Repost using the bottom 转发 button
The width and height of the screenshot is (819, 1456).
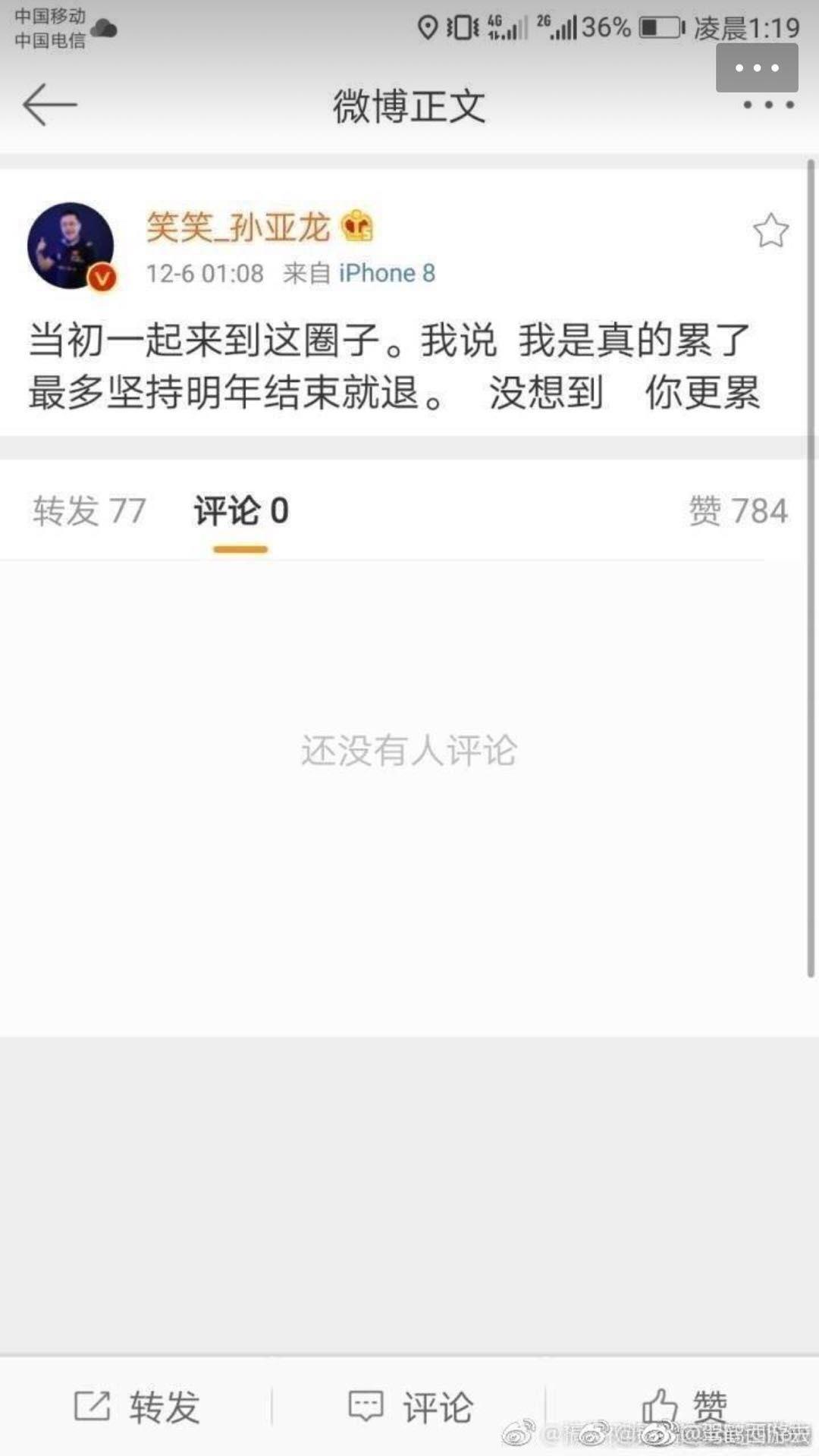click(136, 1407)
